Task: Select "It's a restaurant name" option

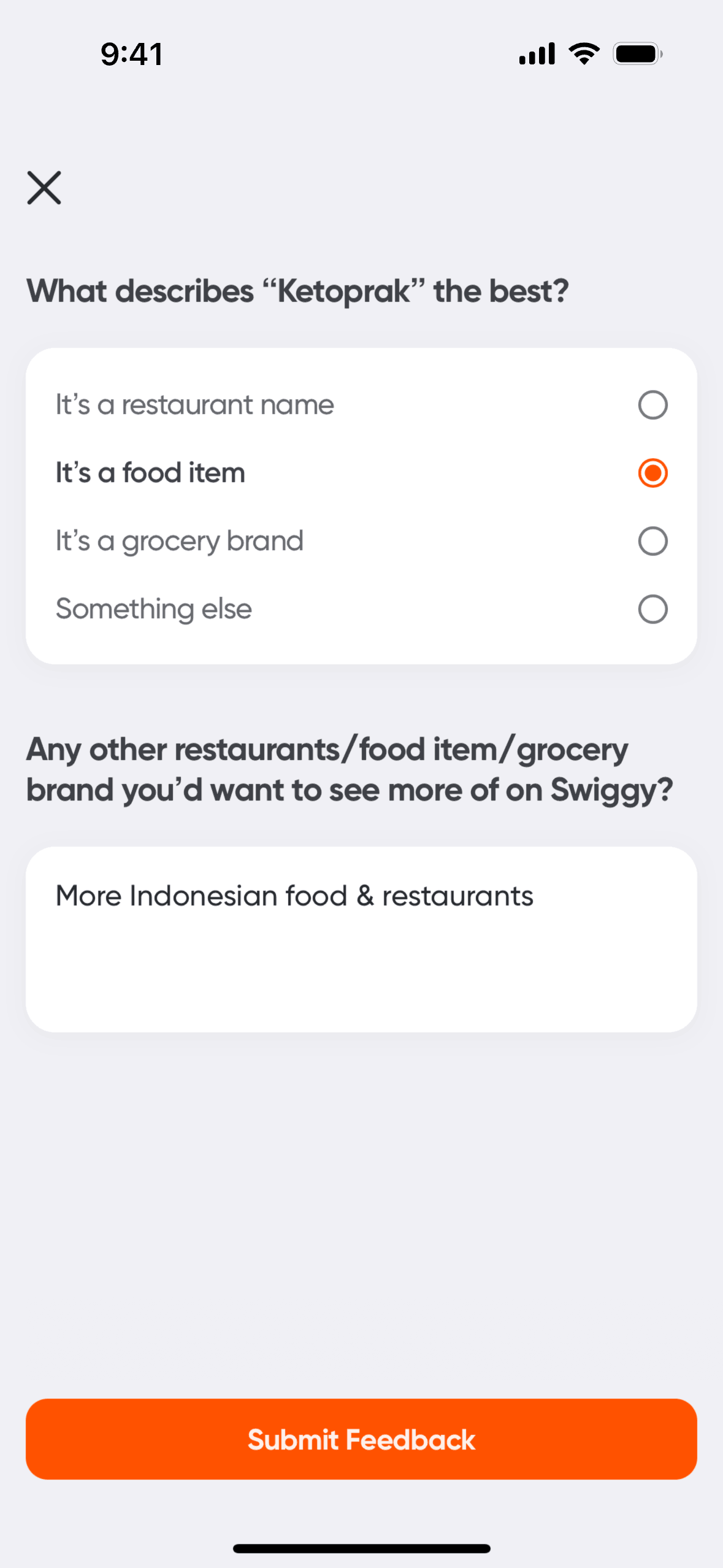Action: [652, 405]
